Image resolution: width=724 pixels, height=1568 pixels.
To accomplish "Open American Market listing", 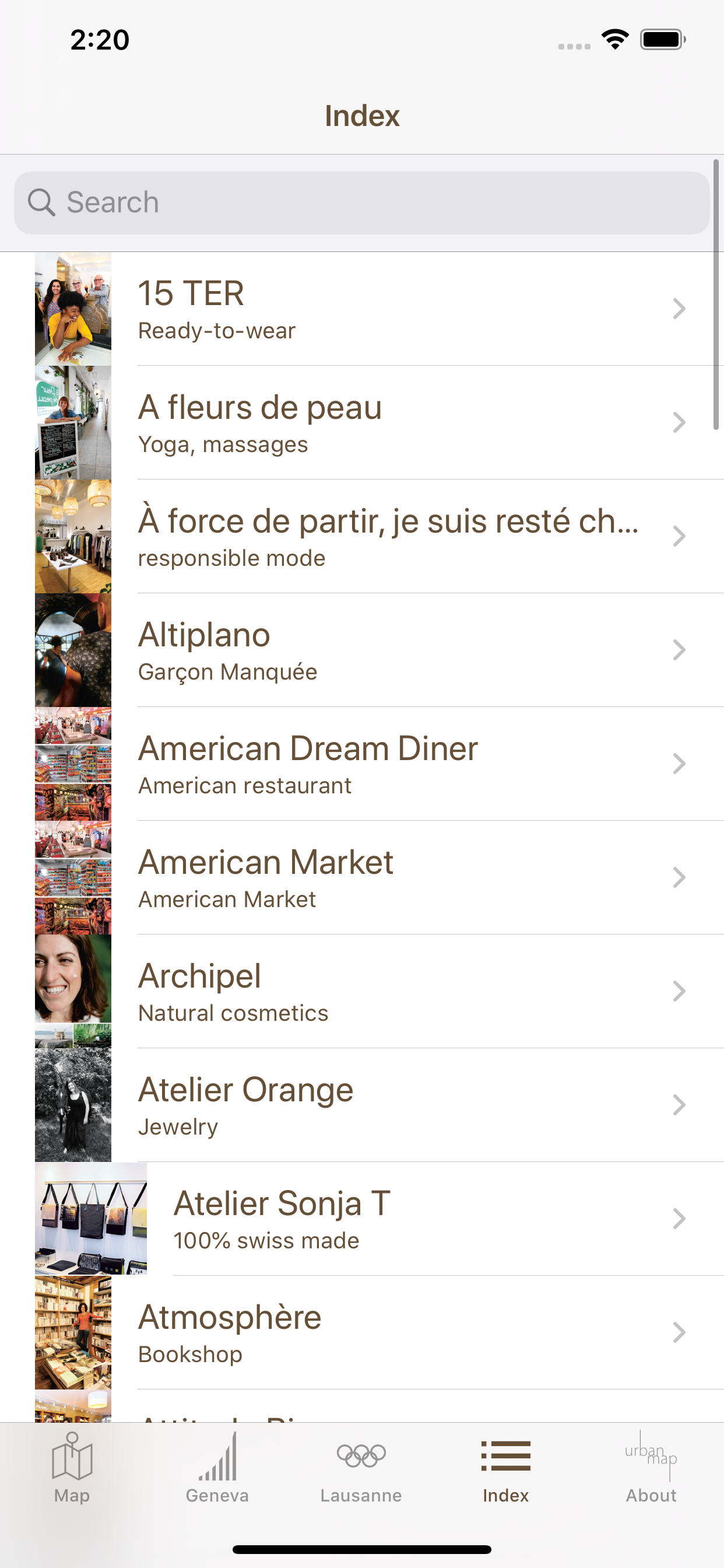I will [x=362, y=878].
